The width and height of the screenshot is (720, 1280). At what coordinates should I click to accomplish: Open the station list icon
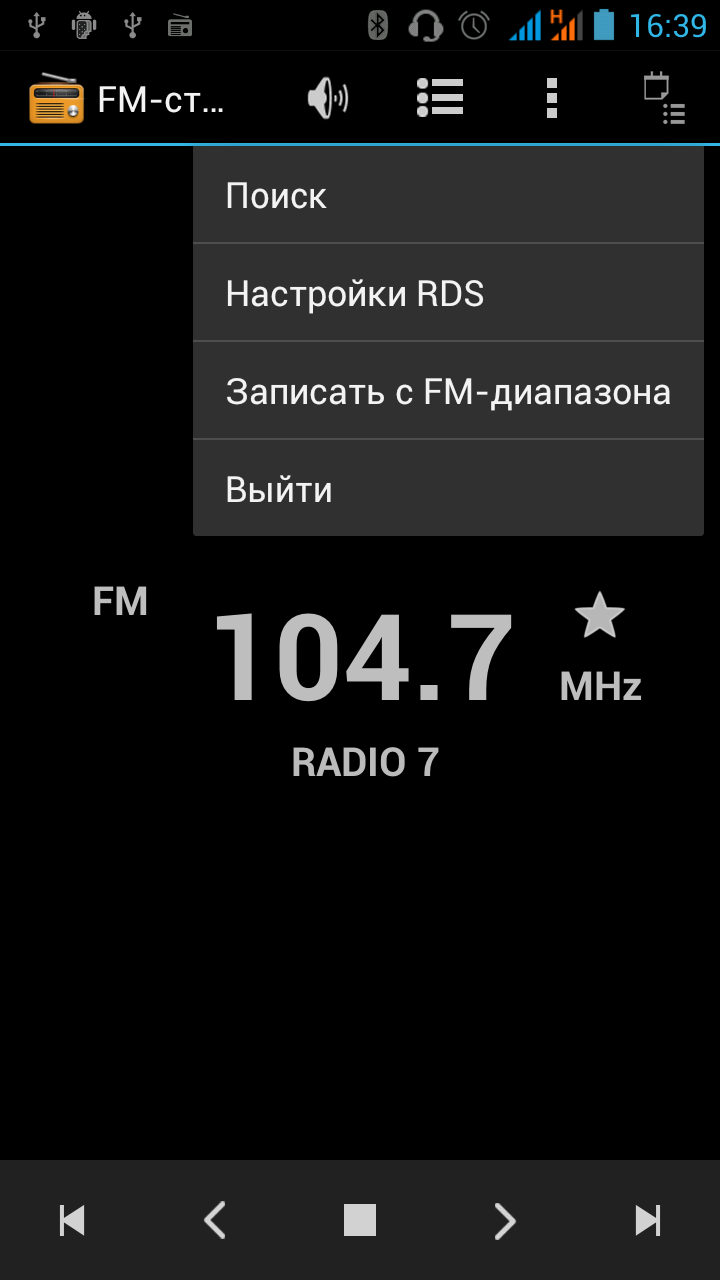click(440, 98)
